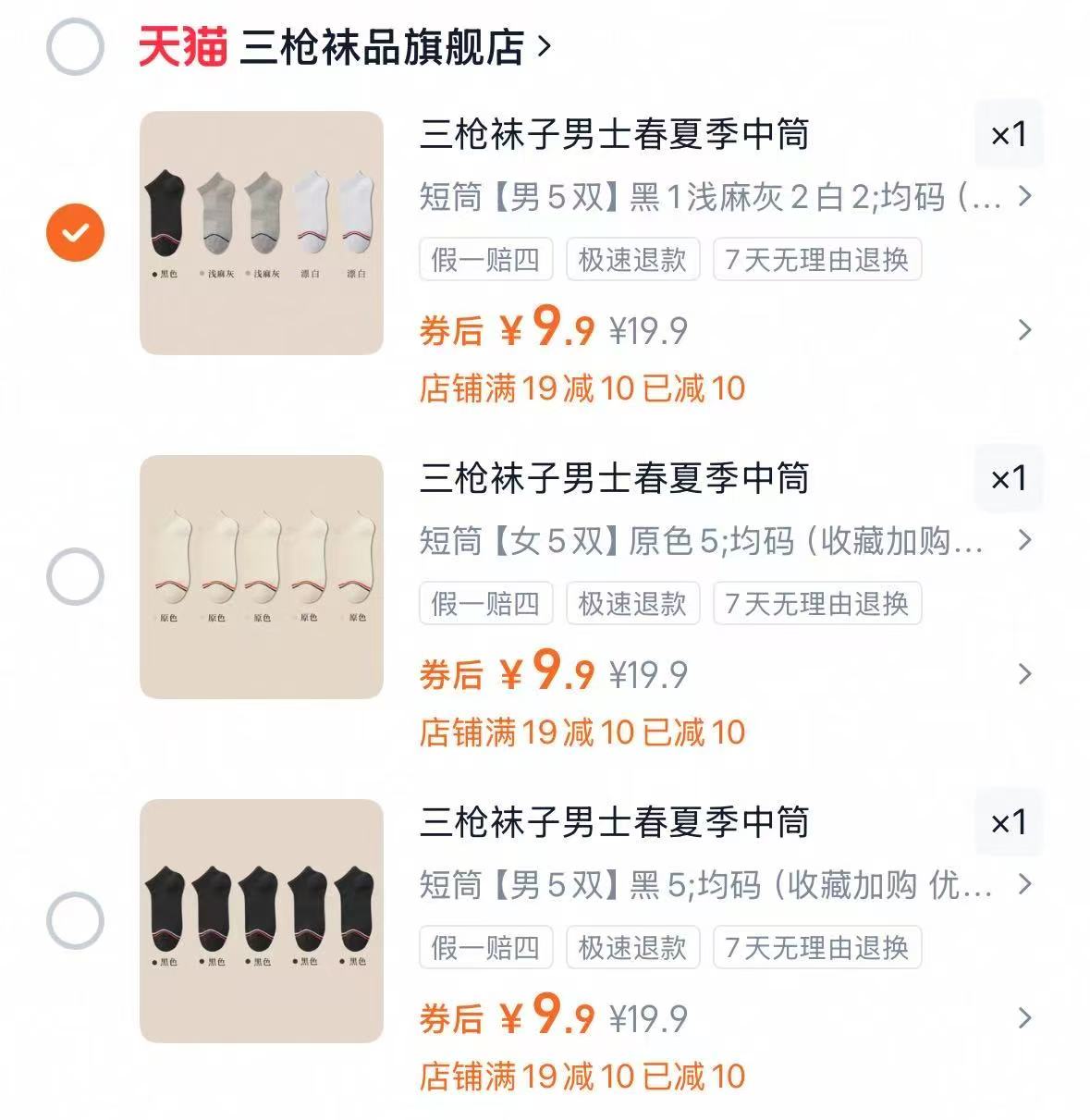Deselect the orange checkmark on the first product
Screen dimensions: 1090x1120
[74, 230]
